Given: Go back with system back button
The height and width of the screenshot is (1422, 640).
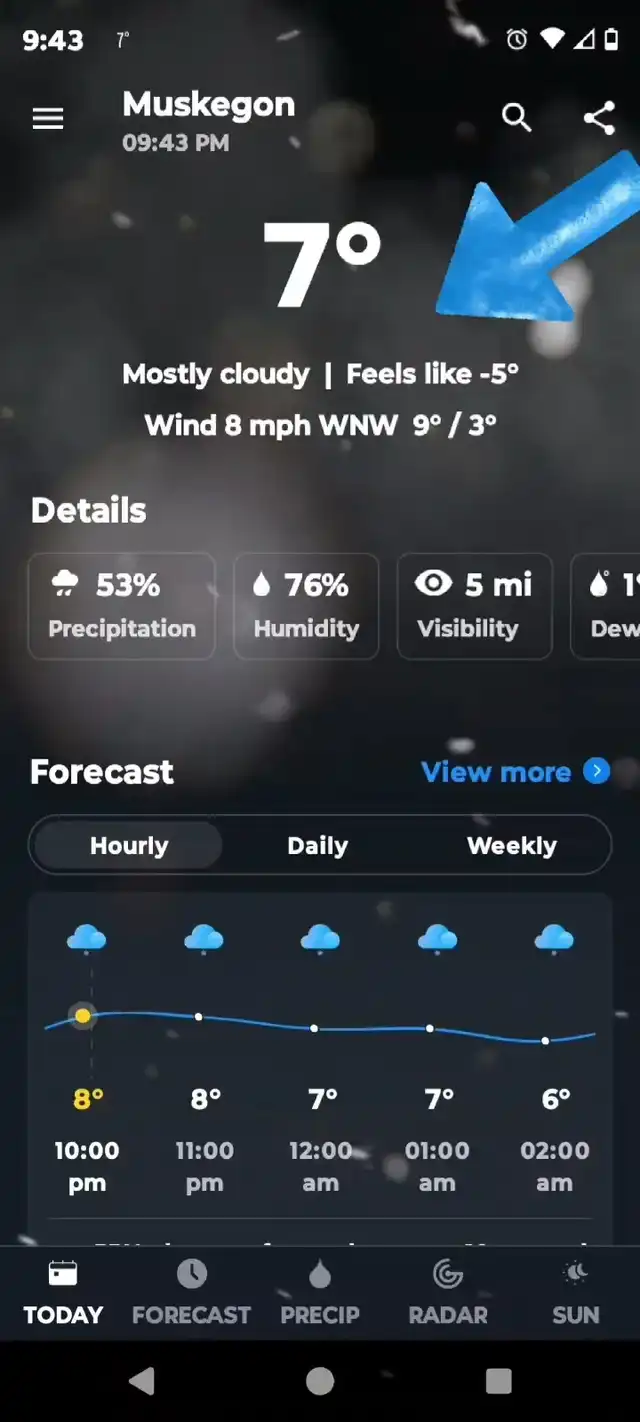Looking at the screenshot, I should click(x=142, y=1381).
